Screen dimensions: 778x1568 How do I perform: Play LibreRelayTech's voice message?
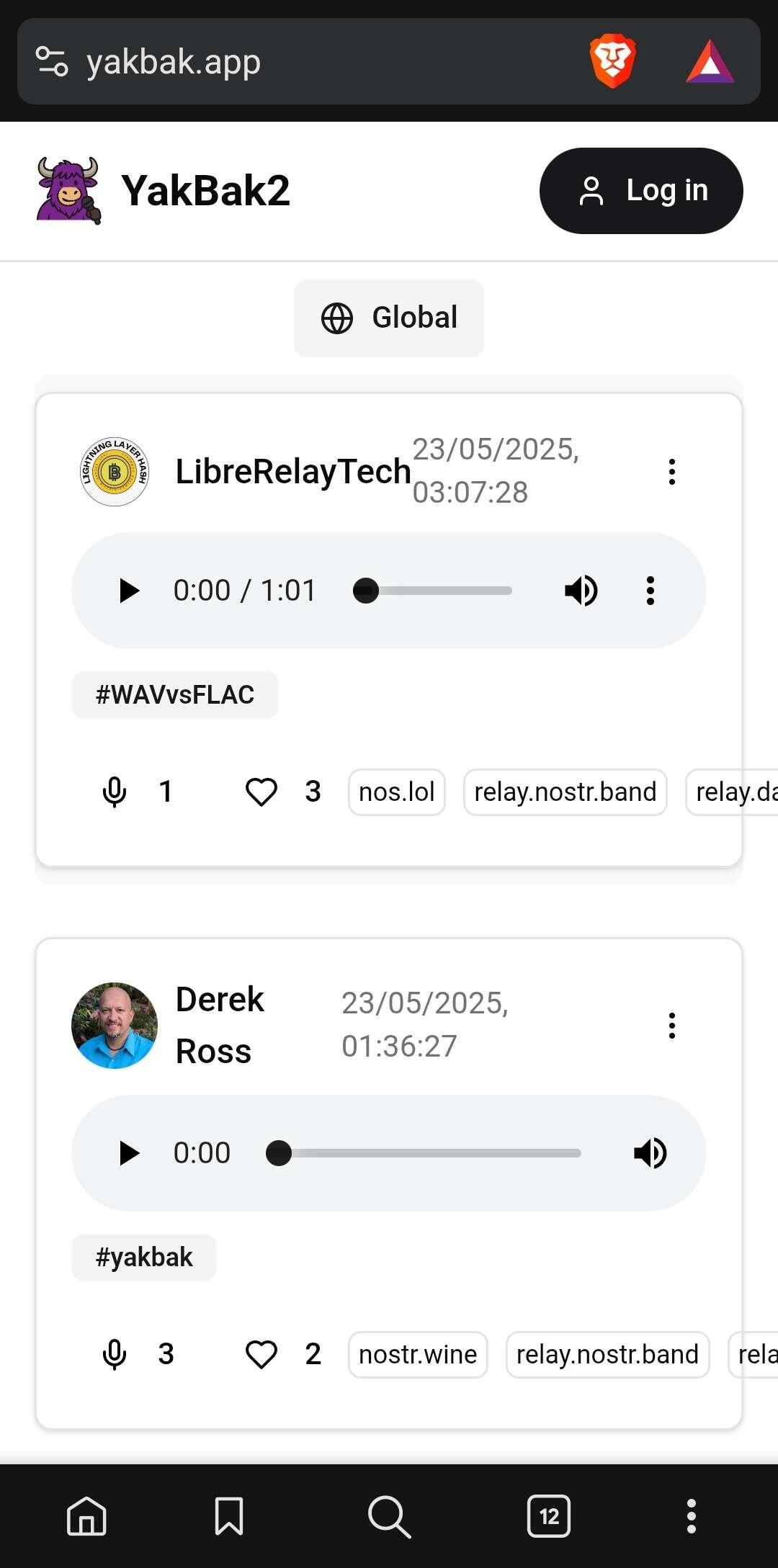(x=129, y=591)
